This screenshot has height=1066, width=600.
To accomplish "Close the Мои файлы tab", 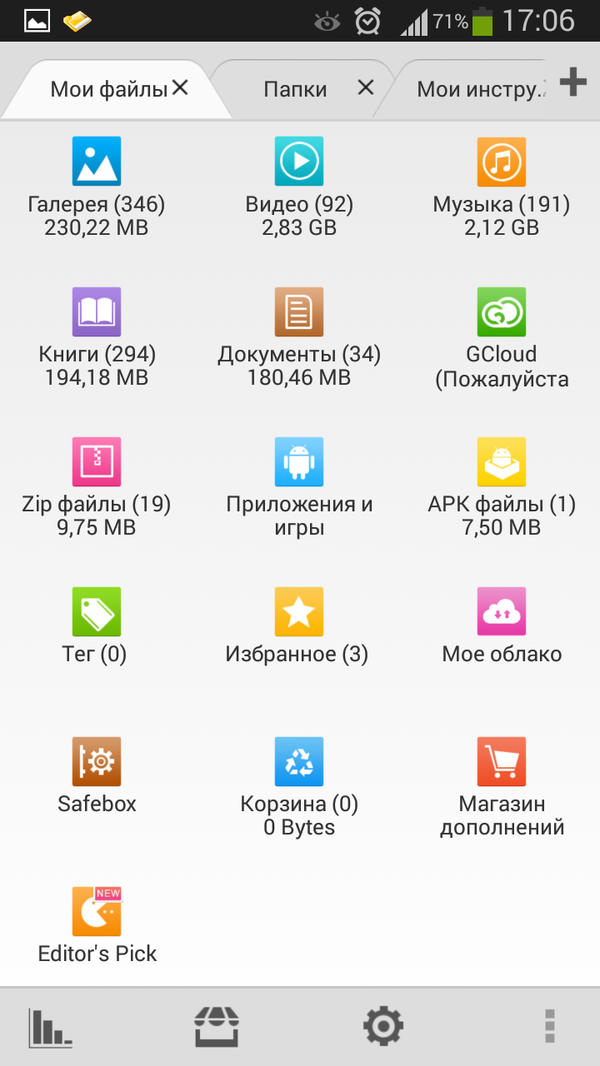I will pyautogui.click(x=180, y=88).
